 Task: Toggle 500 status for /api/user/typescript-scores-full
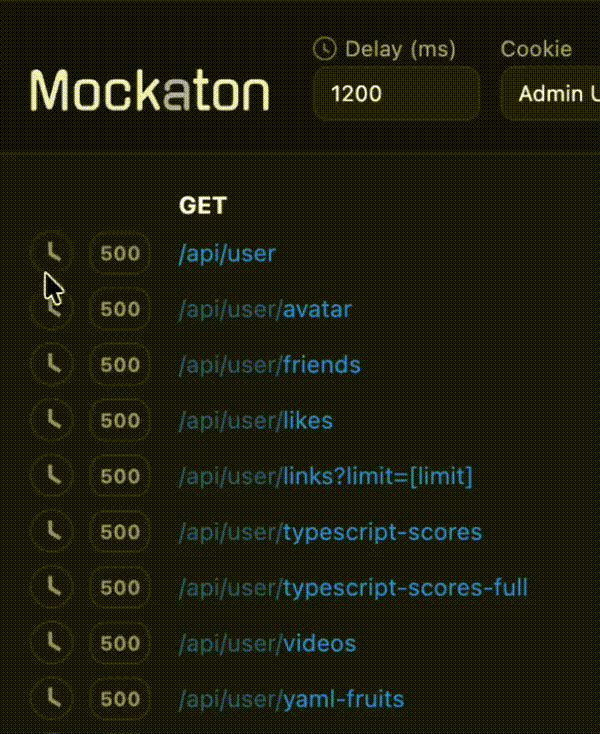tap(120, 587)
